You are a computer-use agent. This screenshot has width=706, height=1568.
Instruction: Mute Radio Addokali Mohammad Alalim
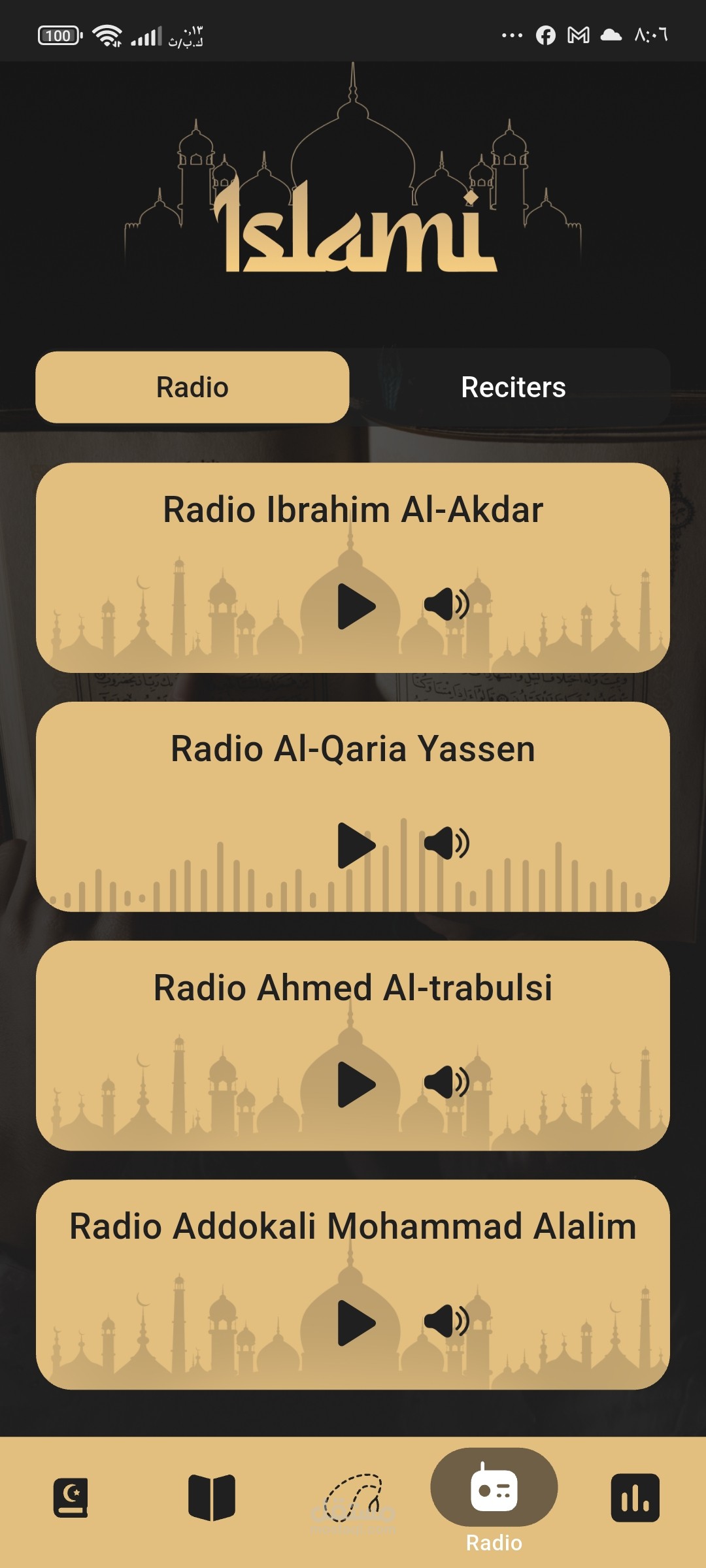[x=446, y=1322]
